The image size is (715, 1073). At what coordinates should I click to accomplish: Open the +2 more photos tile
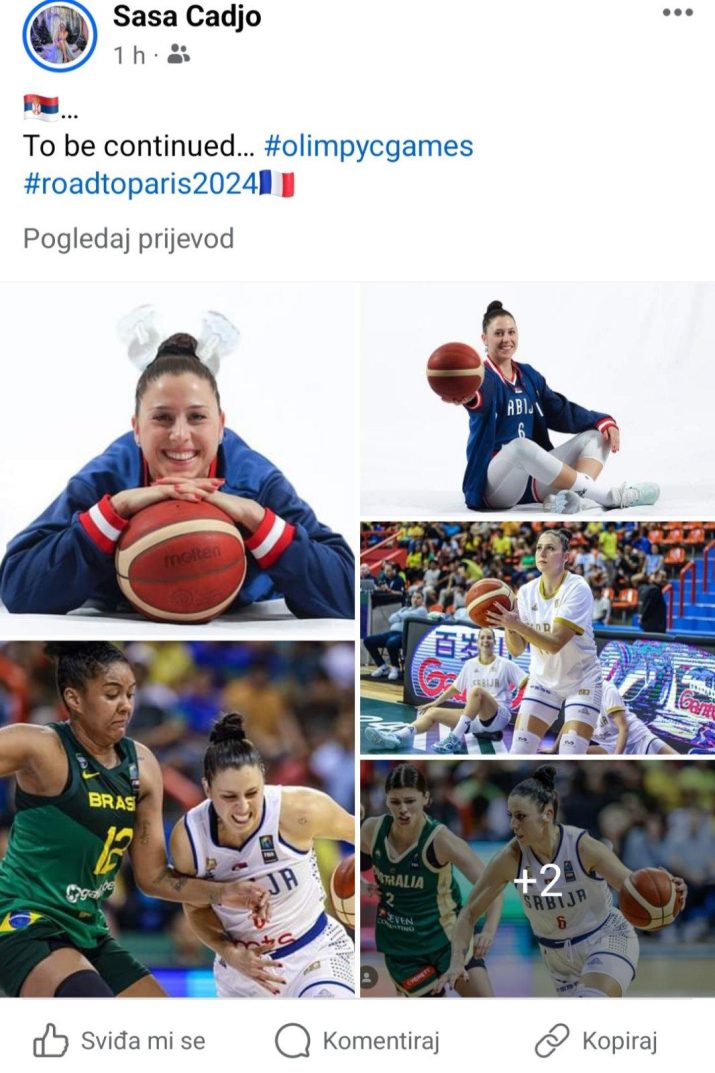click(x=537, y=880)
